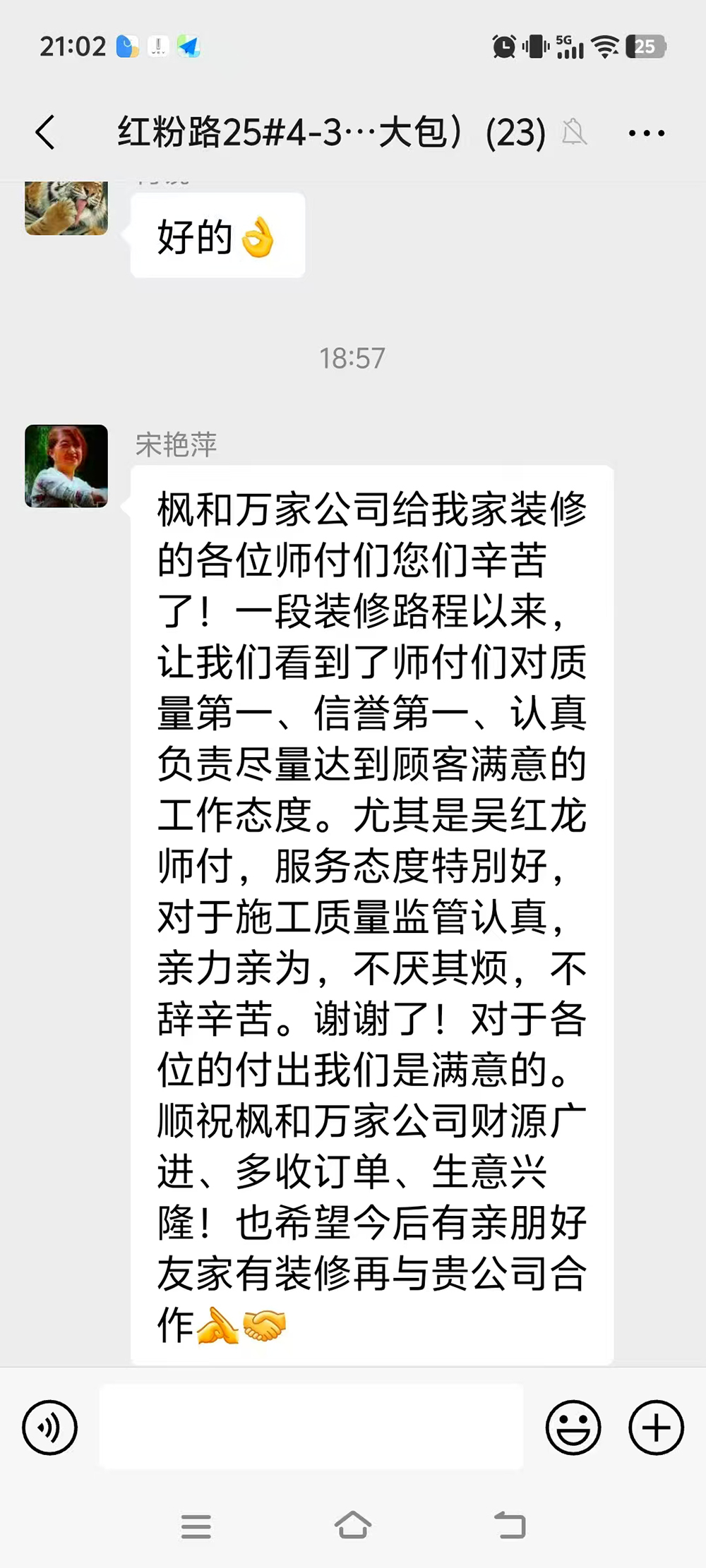Go to the system home screen
Image resolution: width=706 pixels, height=1568 pixels.
[x=352, y=1526]
